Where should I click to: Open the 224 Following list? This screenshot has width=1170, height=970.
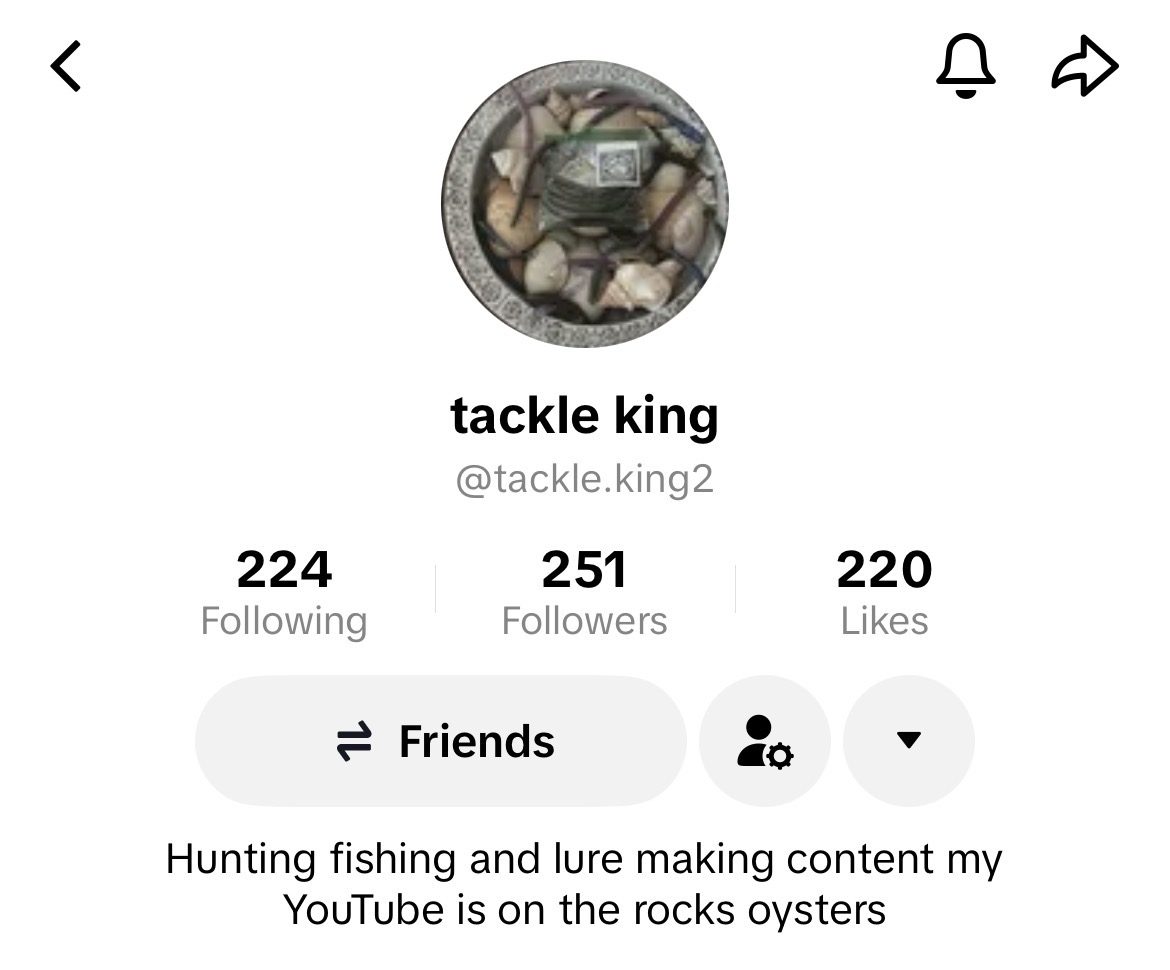click(x=284, y=593)
